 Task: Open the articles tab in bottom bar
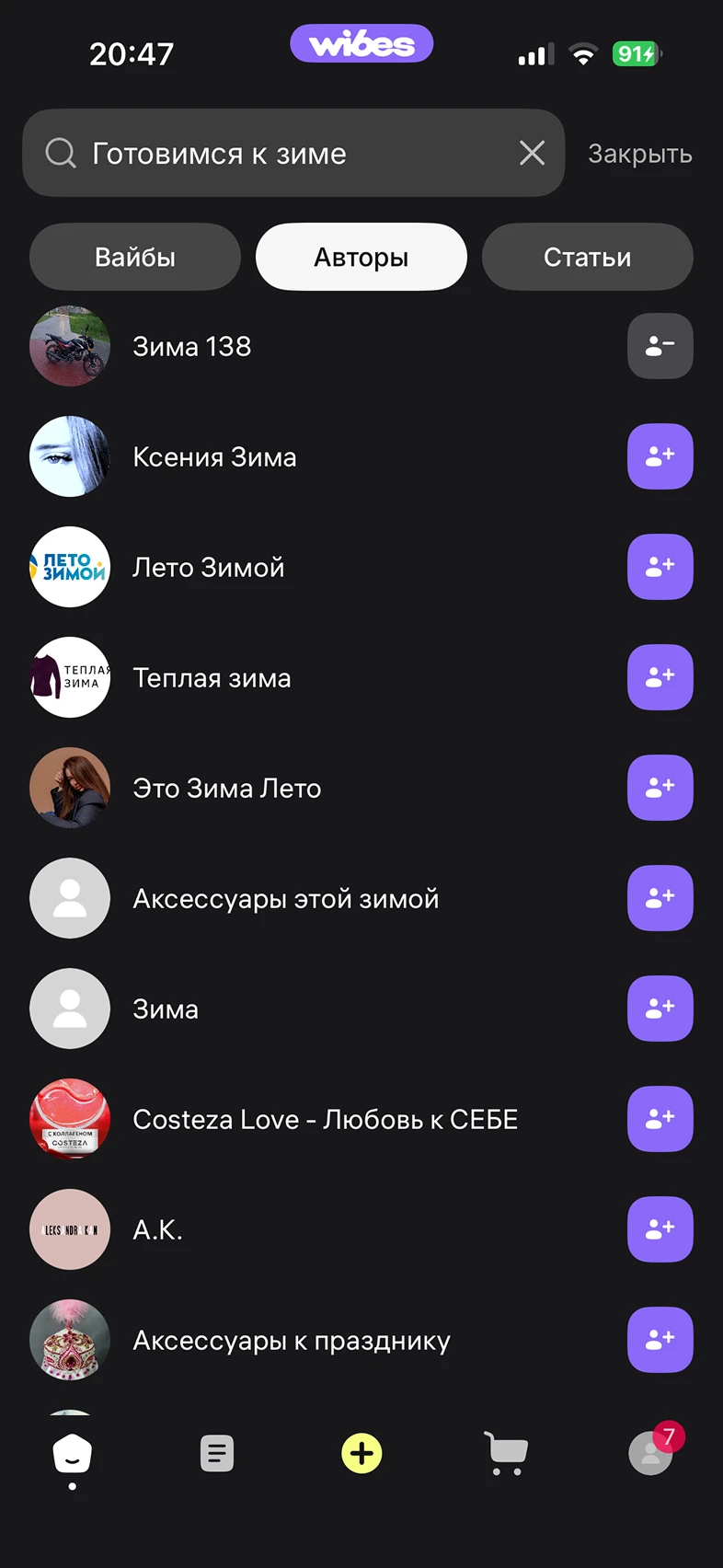217,1454
